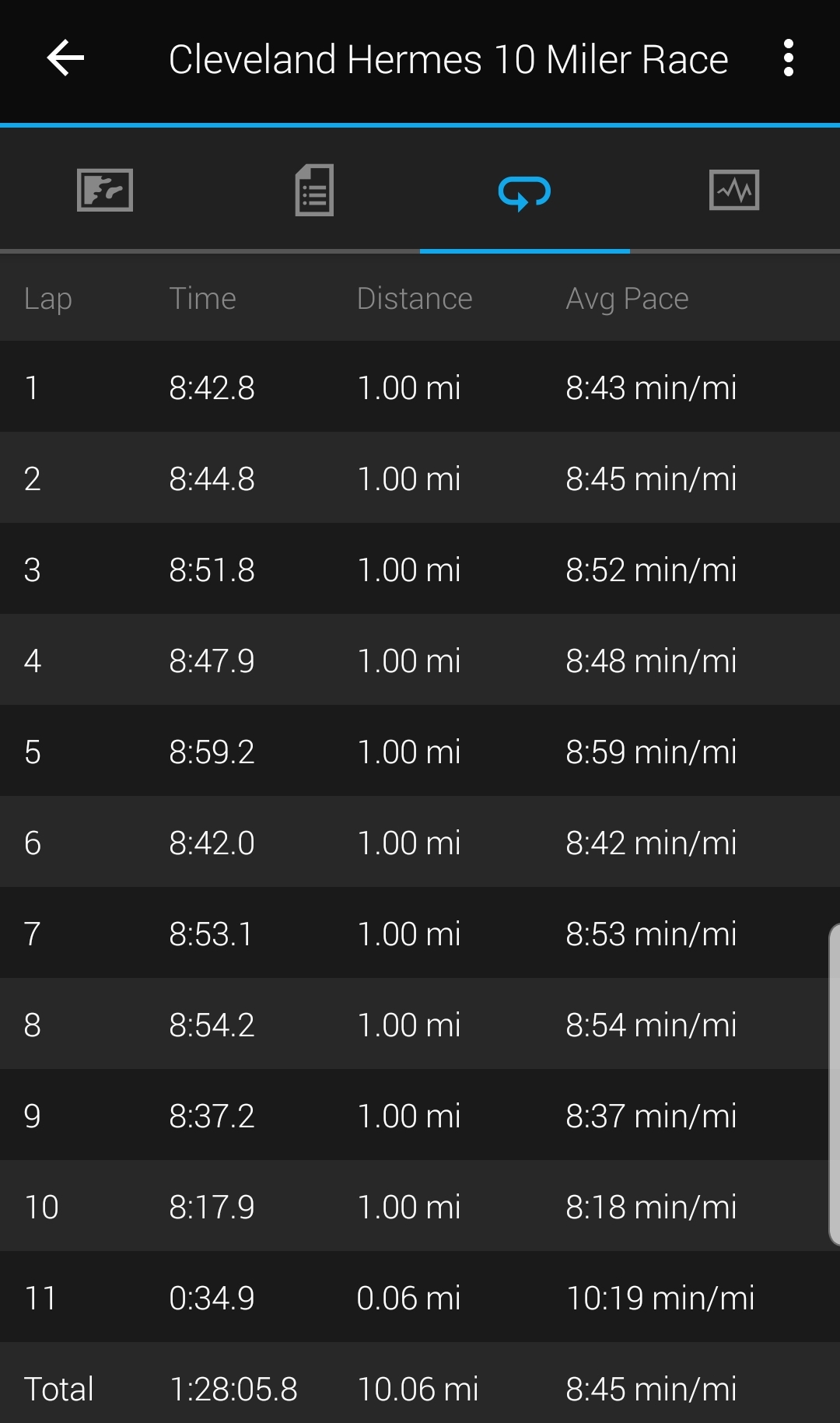
Task: Open the three-dot overflow menu
Action: pyautogui.click(x=788, y=58)
